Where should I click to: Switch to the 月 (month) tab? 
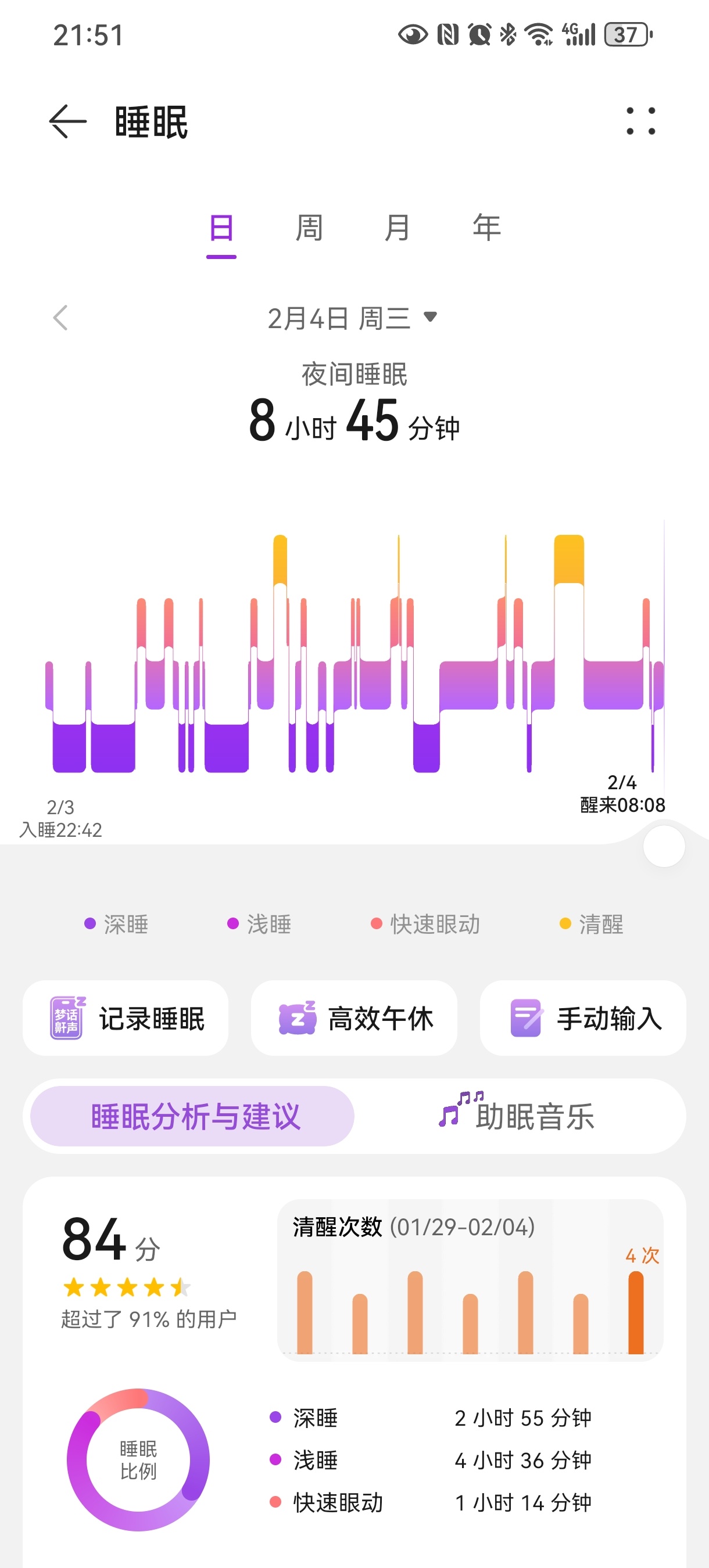(397, 229)
